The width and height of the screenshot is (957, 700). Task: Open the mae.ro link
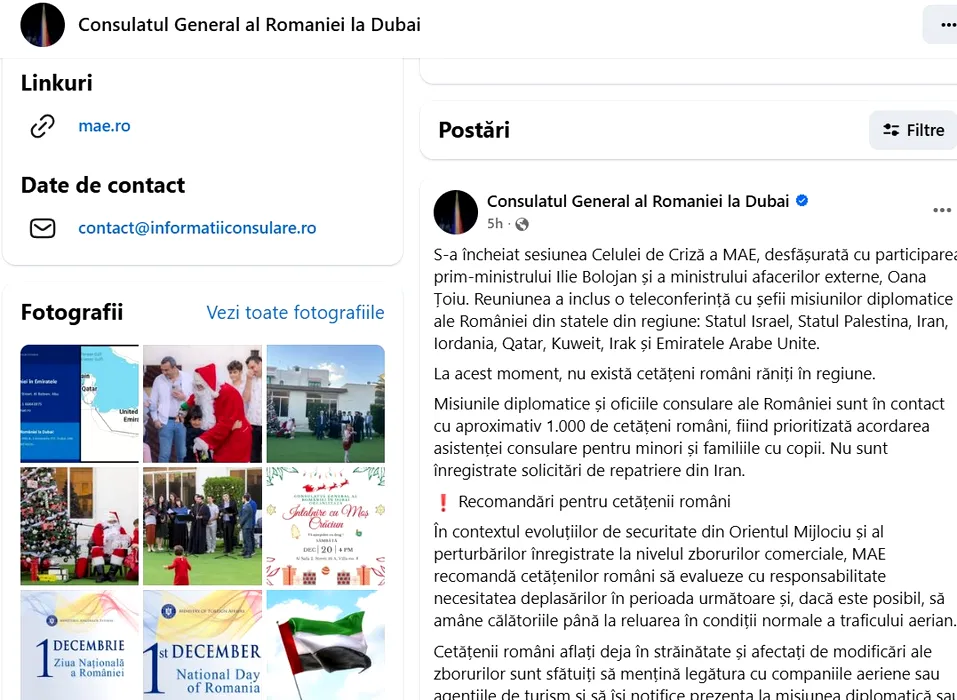click(x=104, y=126)
